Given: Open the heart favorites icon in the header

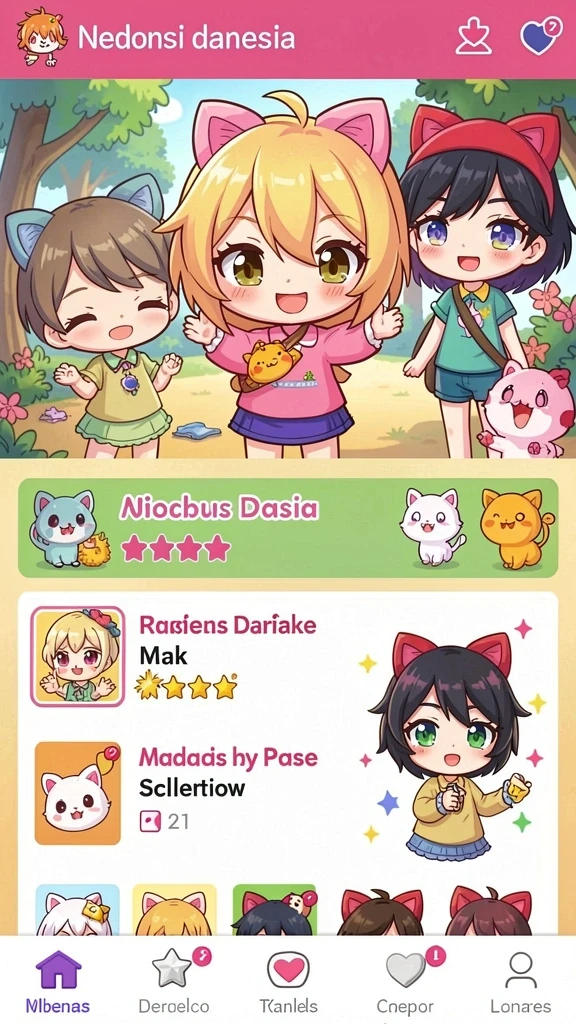Looking at the screenshot, I should (541, 37).
